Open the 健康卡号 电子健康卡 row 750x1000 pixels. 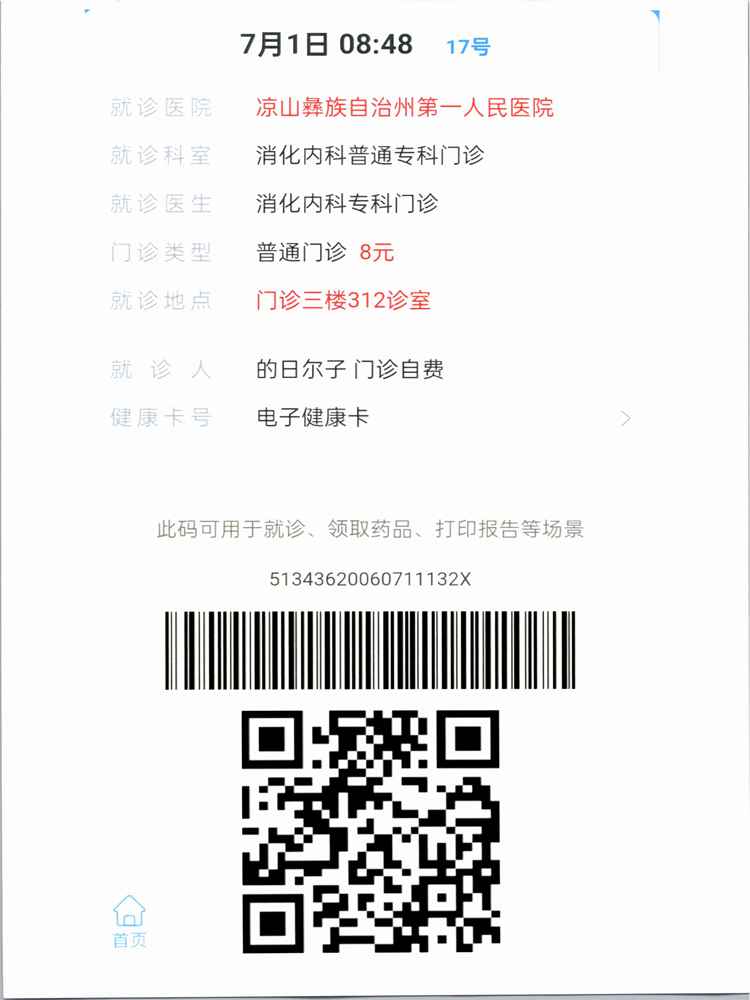pos(370,418)
